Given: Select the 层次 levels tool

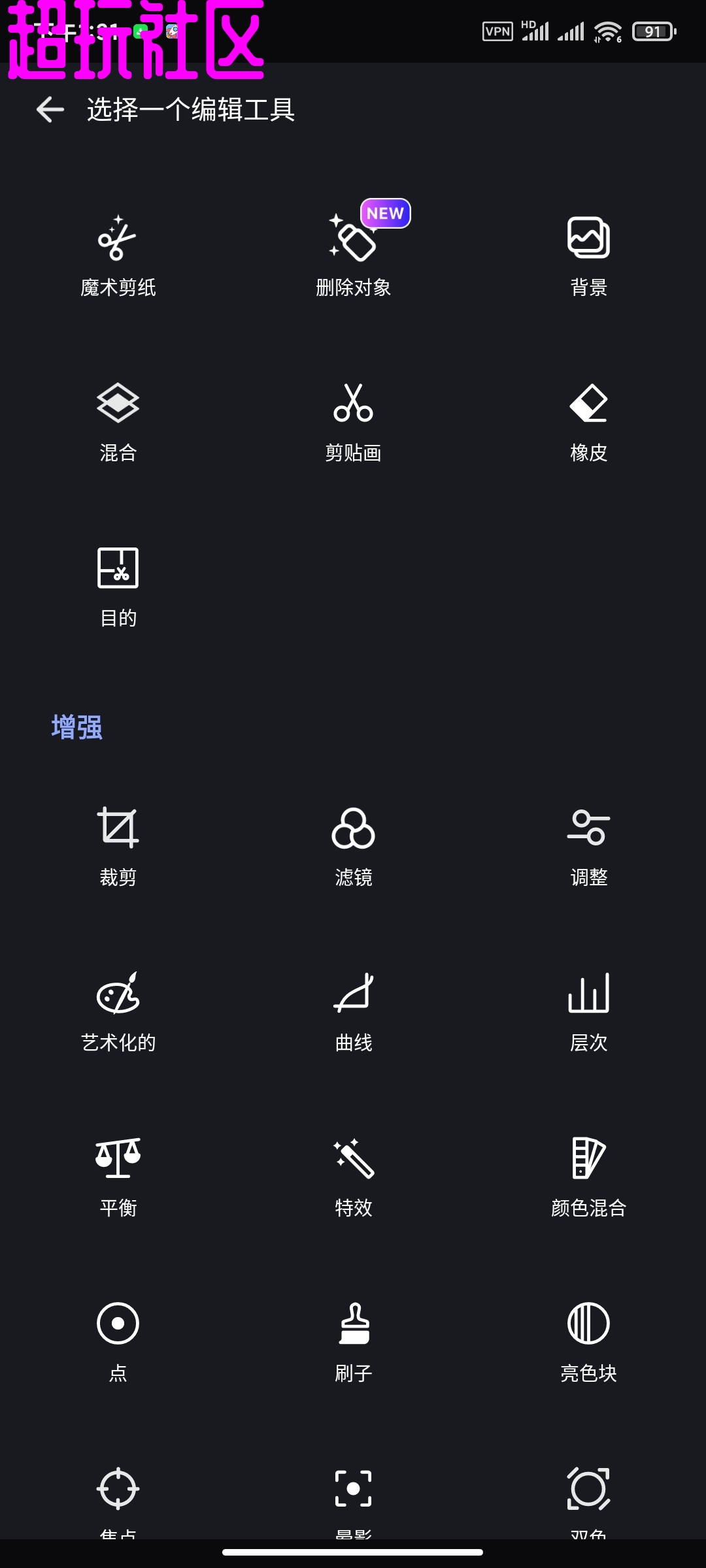Looking at the screenshot, I should [588, 1011].
